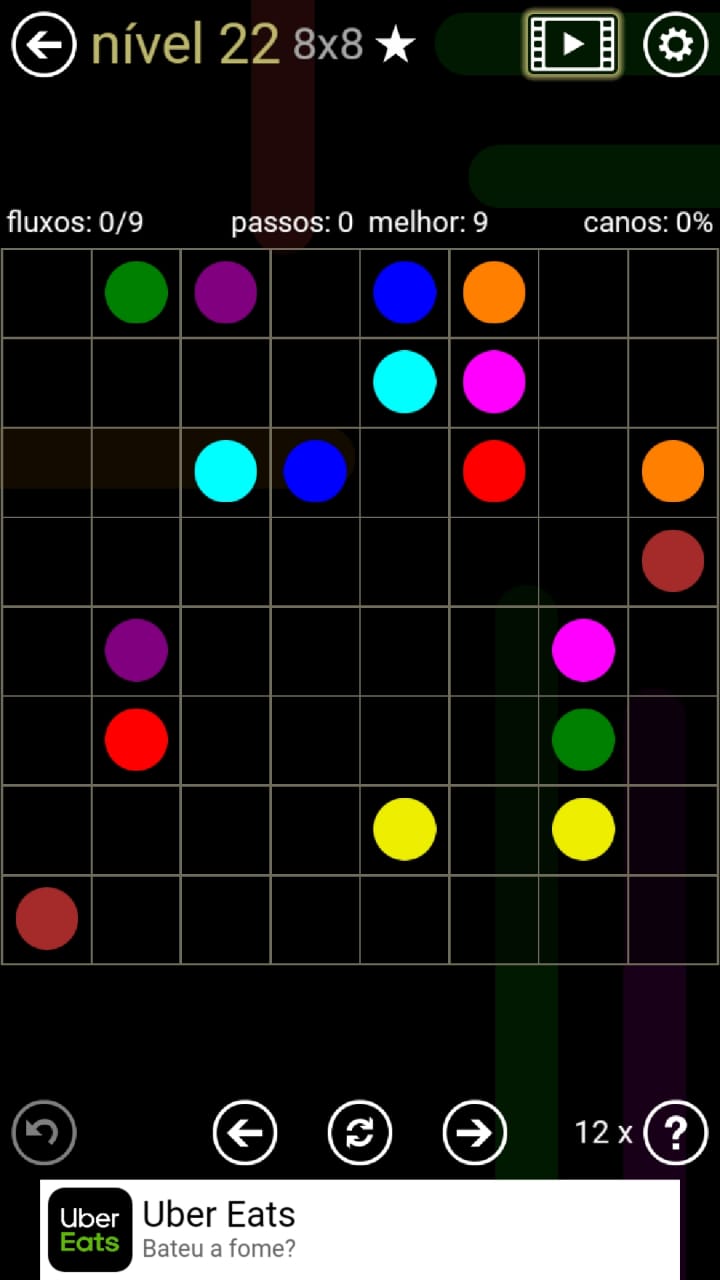Advance to the next level

pos(474,1132)
